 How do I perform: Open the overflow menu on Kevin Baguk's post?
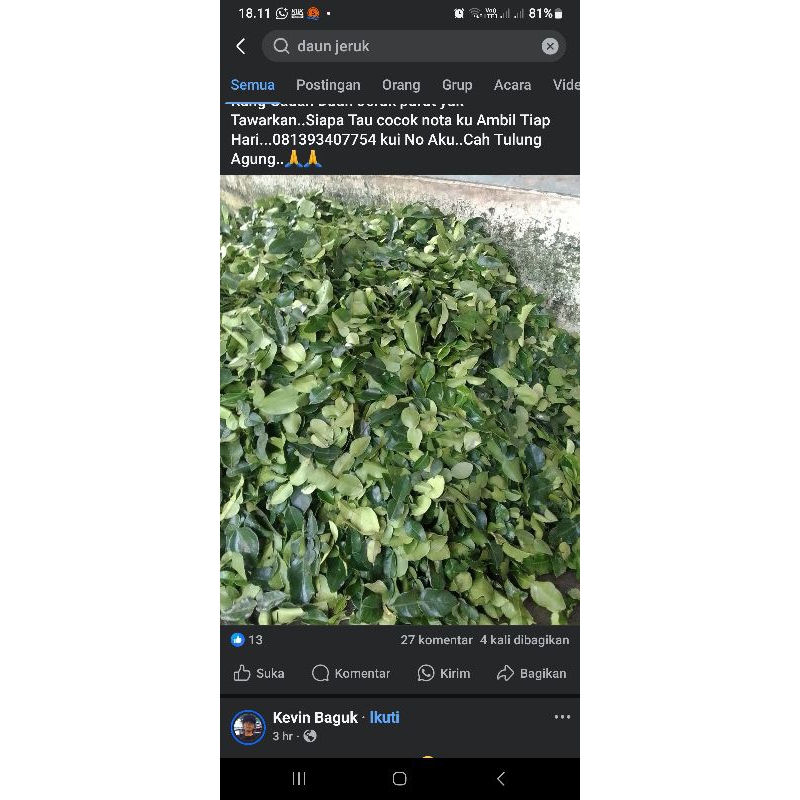562,717
